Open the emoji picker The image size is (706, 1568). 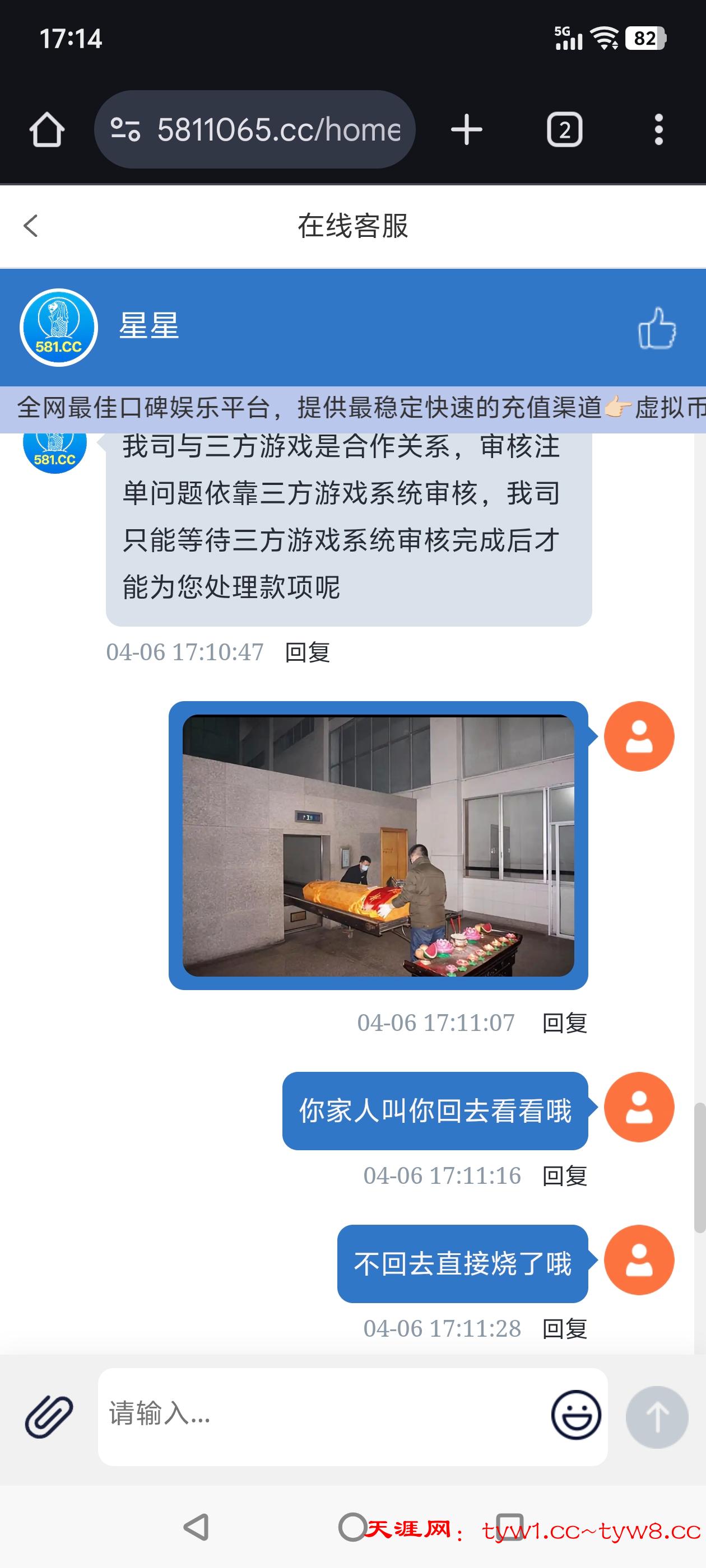[x=575, y=1415]
